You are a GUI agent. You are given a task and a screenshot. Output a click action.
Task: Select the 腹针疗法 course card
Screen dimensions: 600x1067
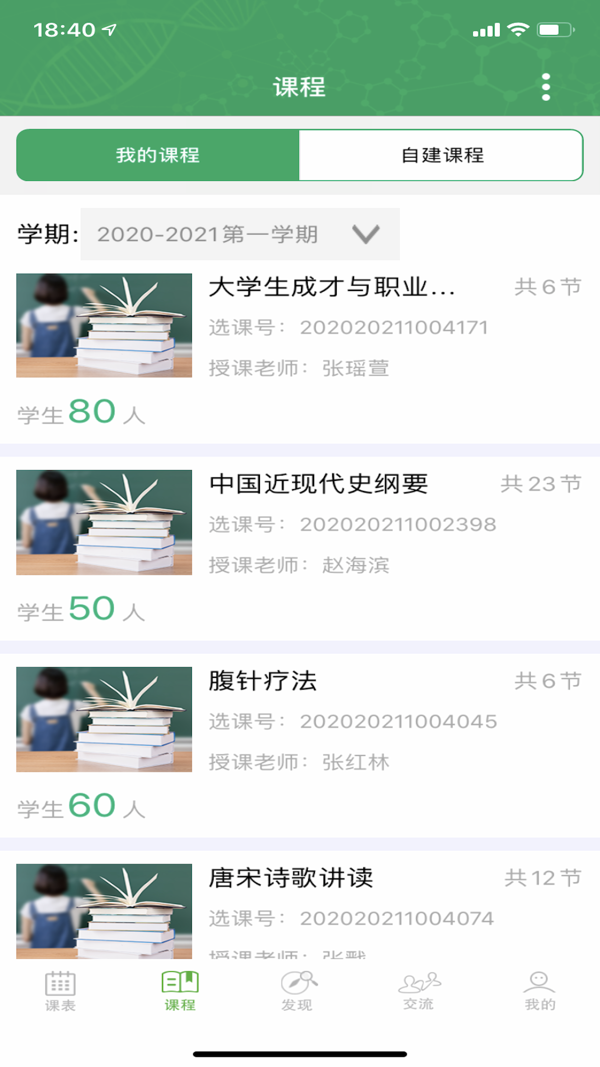tap(300, 739)
